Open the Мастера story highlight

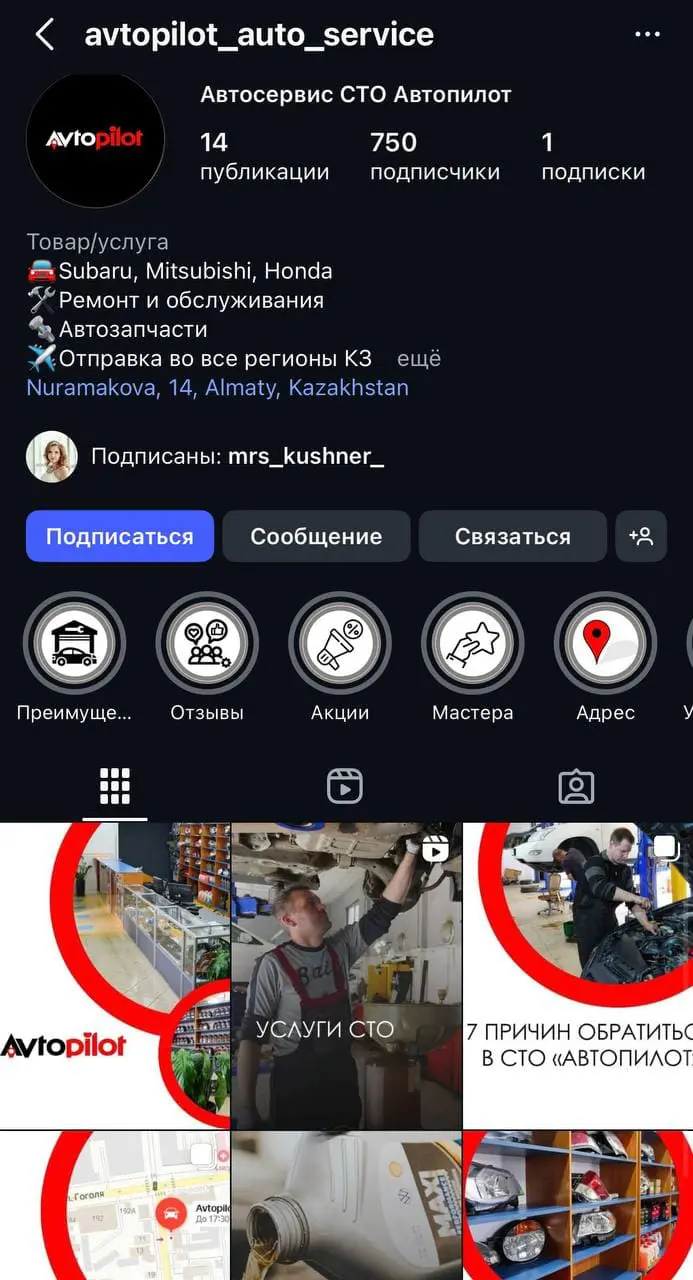(x=472, y=643)
